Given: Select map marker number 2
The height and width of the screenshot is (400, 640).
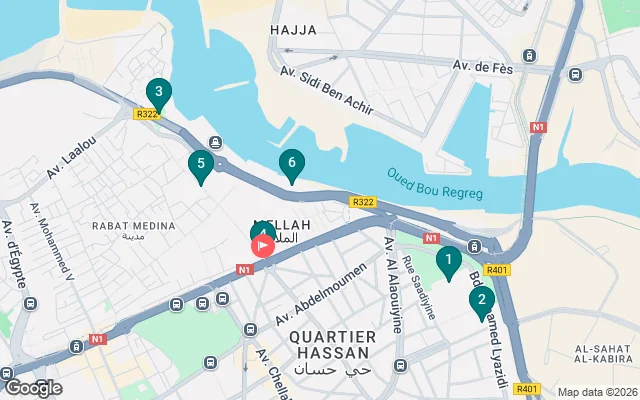Looking at the screenshot, I should (x=482, y=301).
